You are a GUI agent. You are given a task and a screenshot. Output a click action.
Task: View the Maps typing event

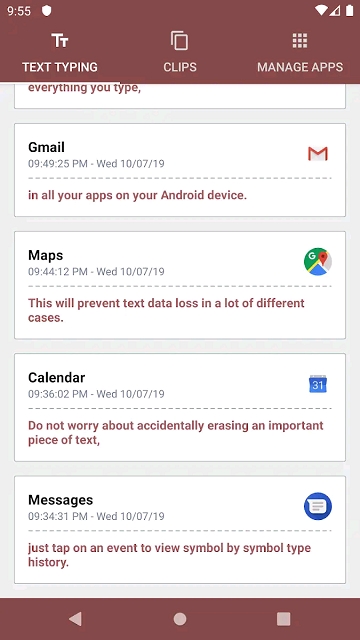tap(180, 285)
